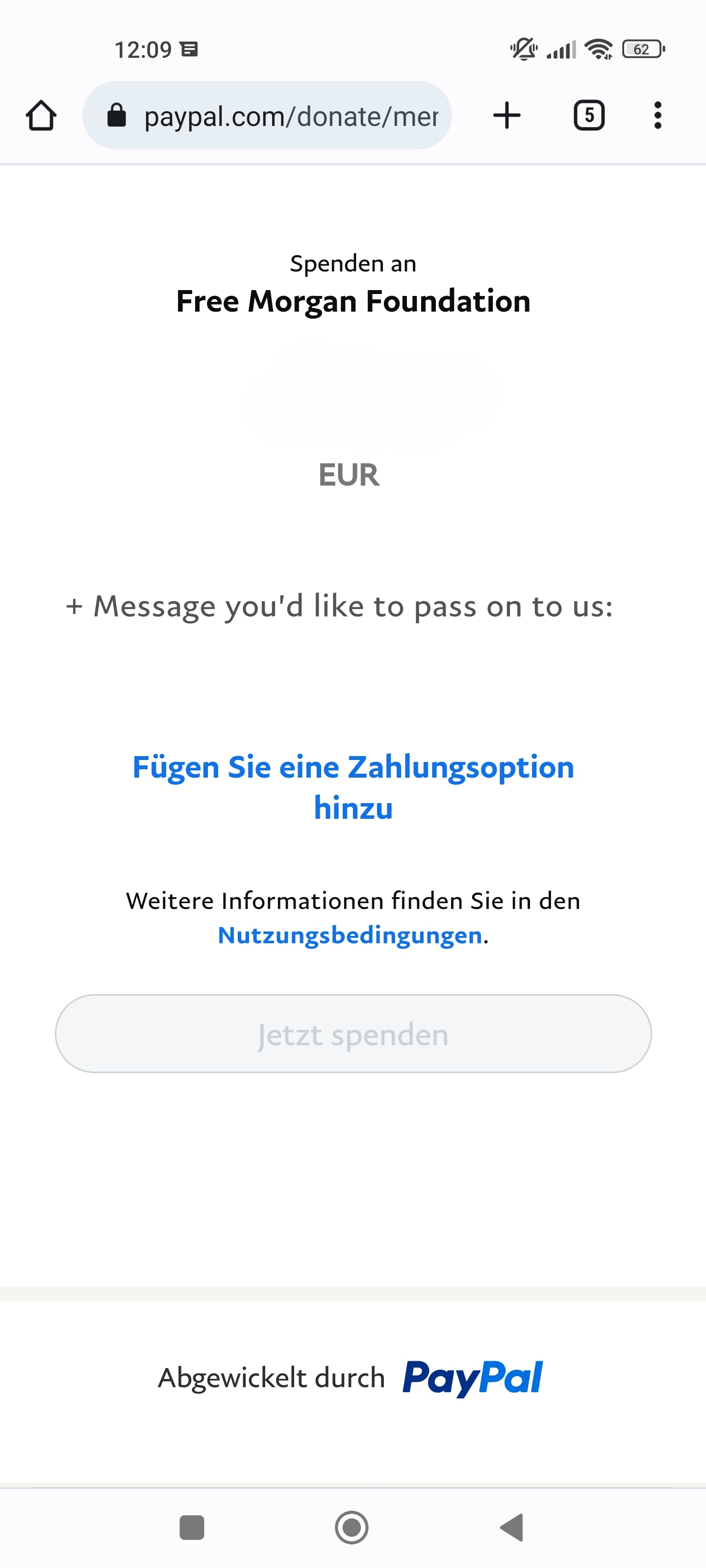Tap the browser home icon
The width and height of the screenshot is (706, 1568).
pyautogui.click(x=41, y=116)
